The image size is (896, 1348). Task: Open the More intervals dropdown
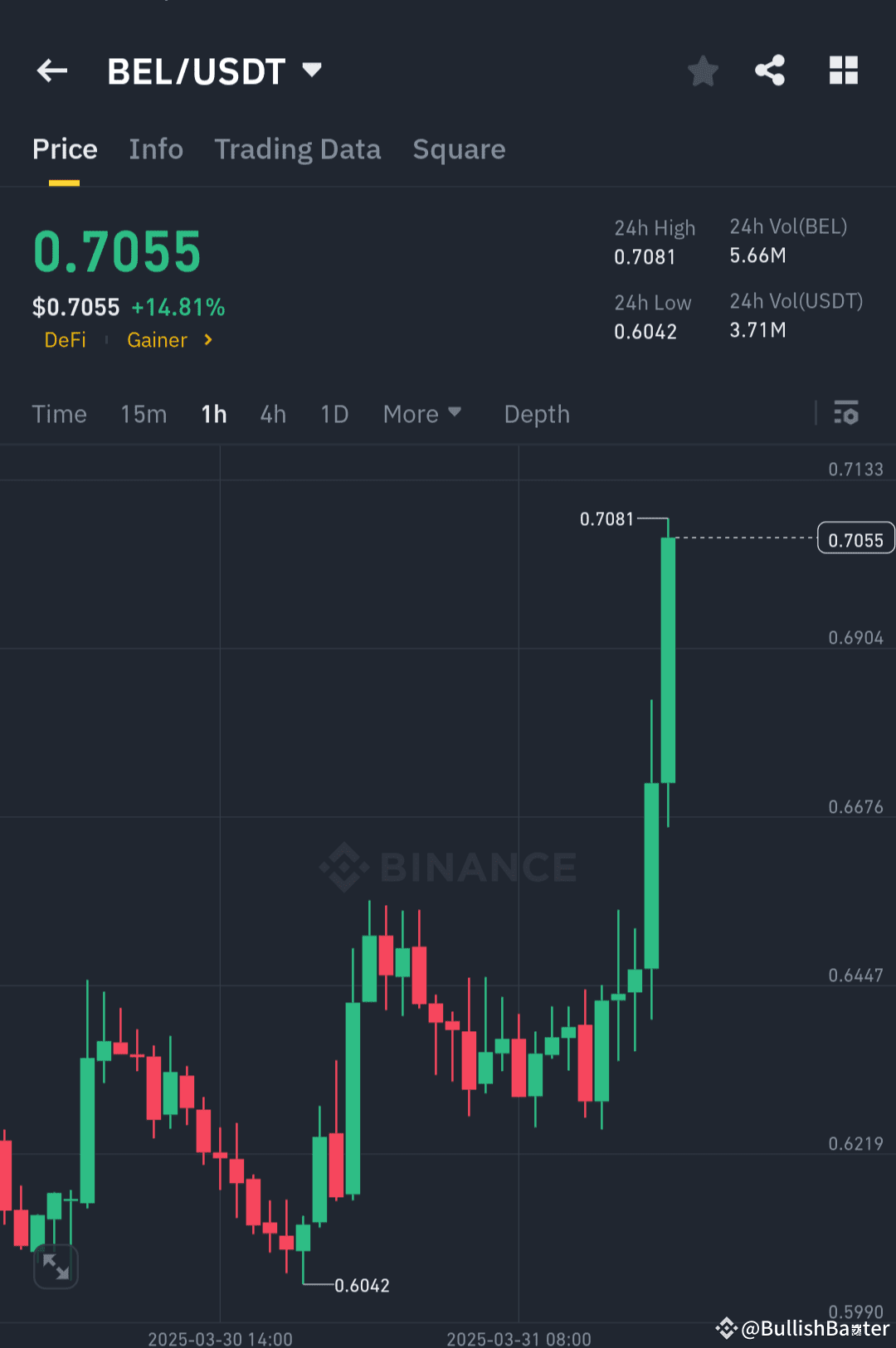(421, 413)
